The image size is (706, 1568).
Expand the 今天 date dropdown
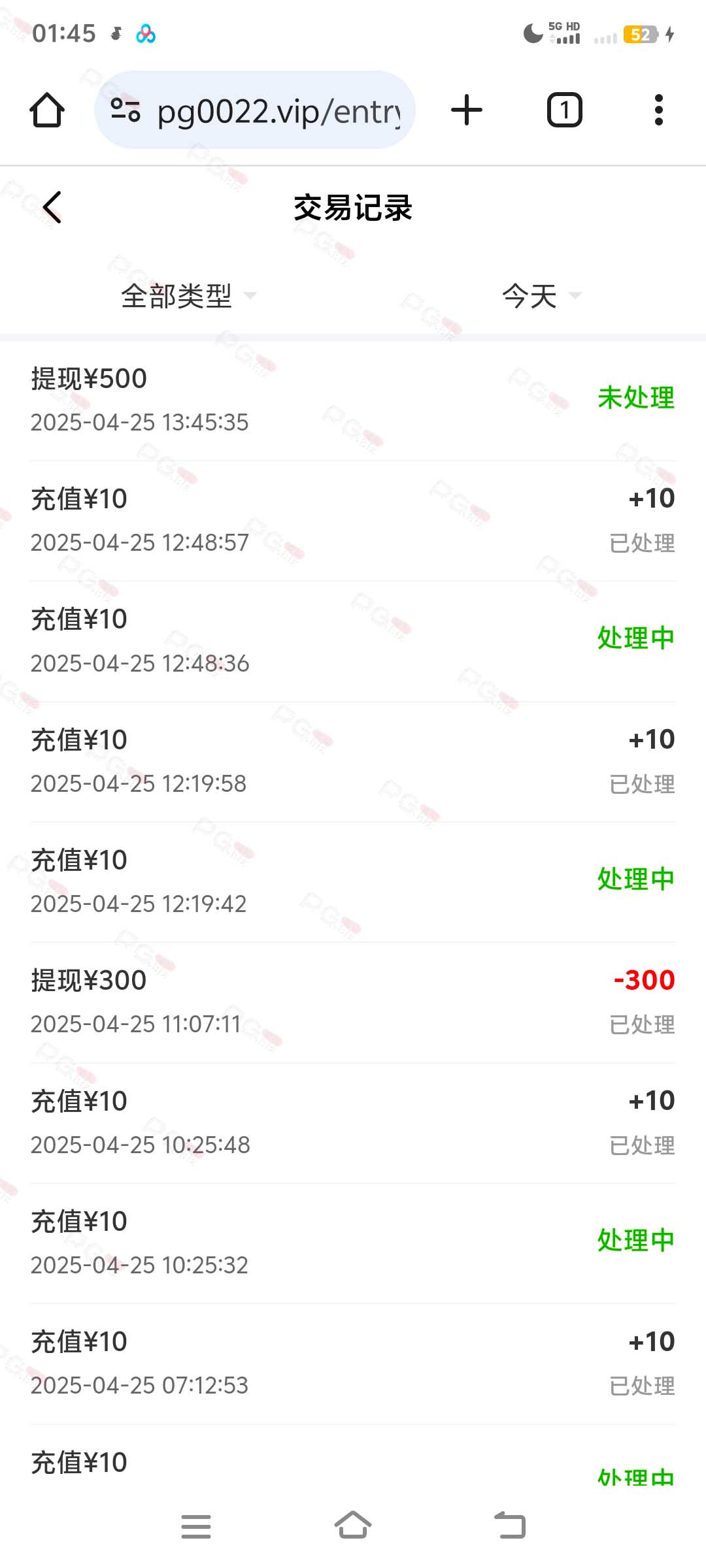(541, 296)
